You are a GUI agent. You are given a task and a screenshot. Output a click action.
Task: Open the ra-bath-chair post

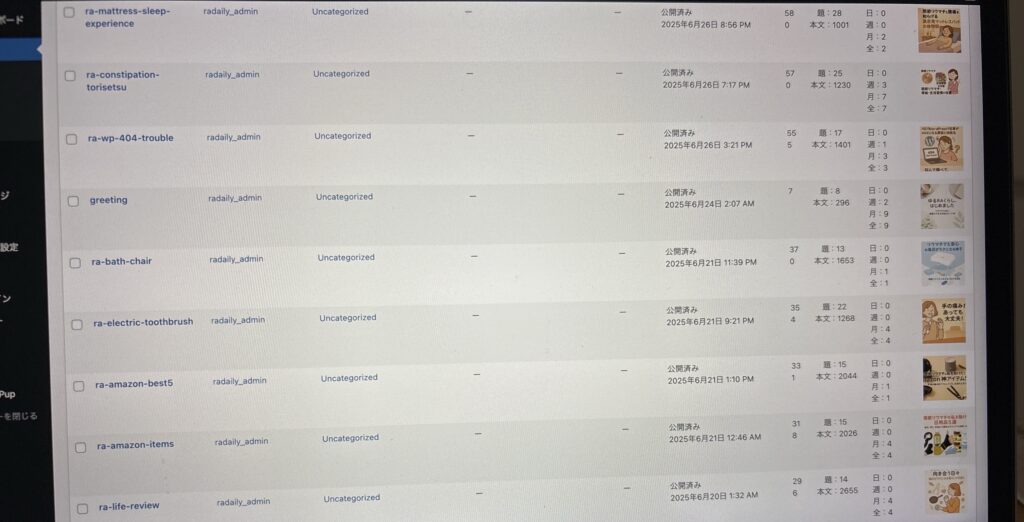tap(121, 261)
